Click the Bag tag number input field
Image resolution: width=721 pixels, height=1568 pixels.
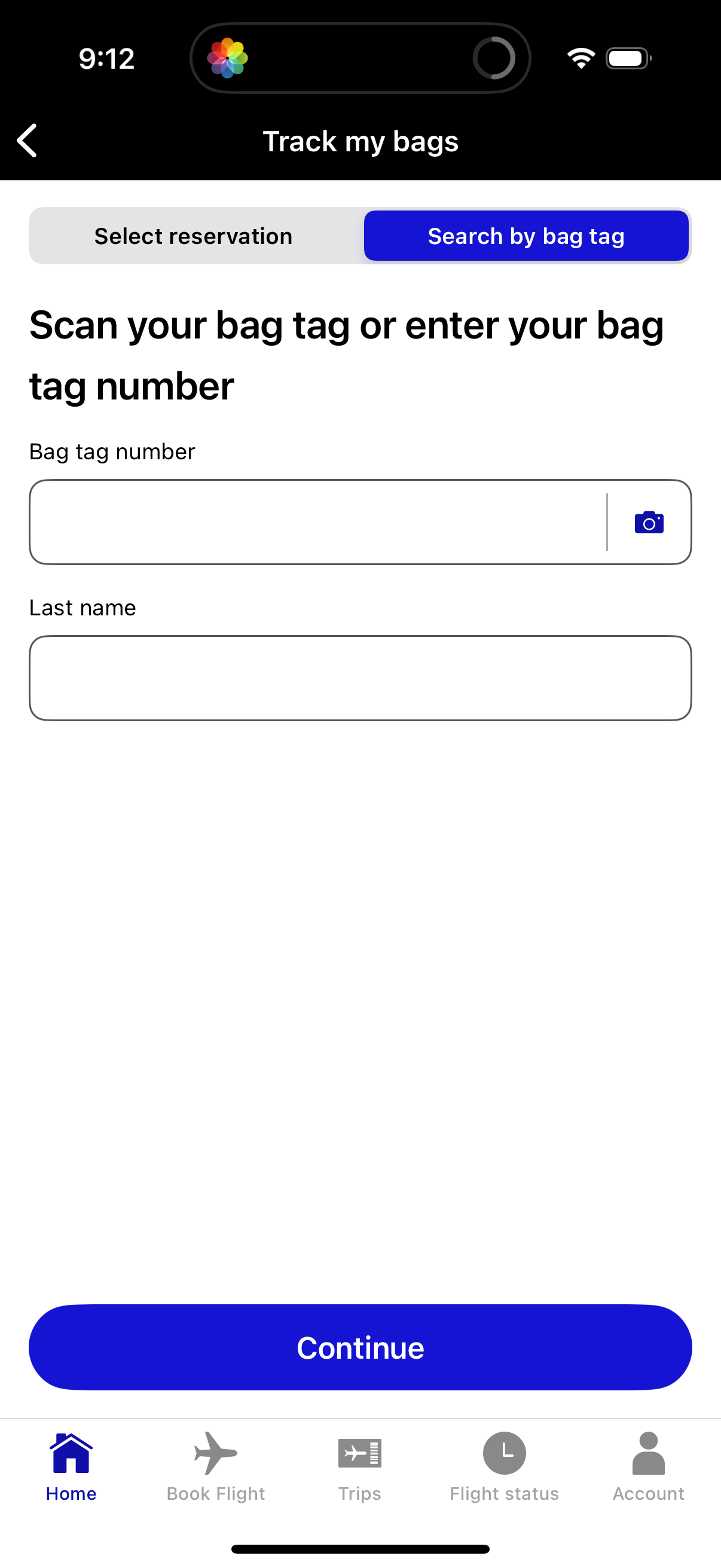pyautogui.click(x=304, y=521)
